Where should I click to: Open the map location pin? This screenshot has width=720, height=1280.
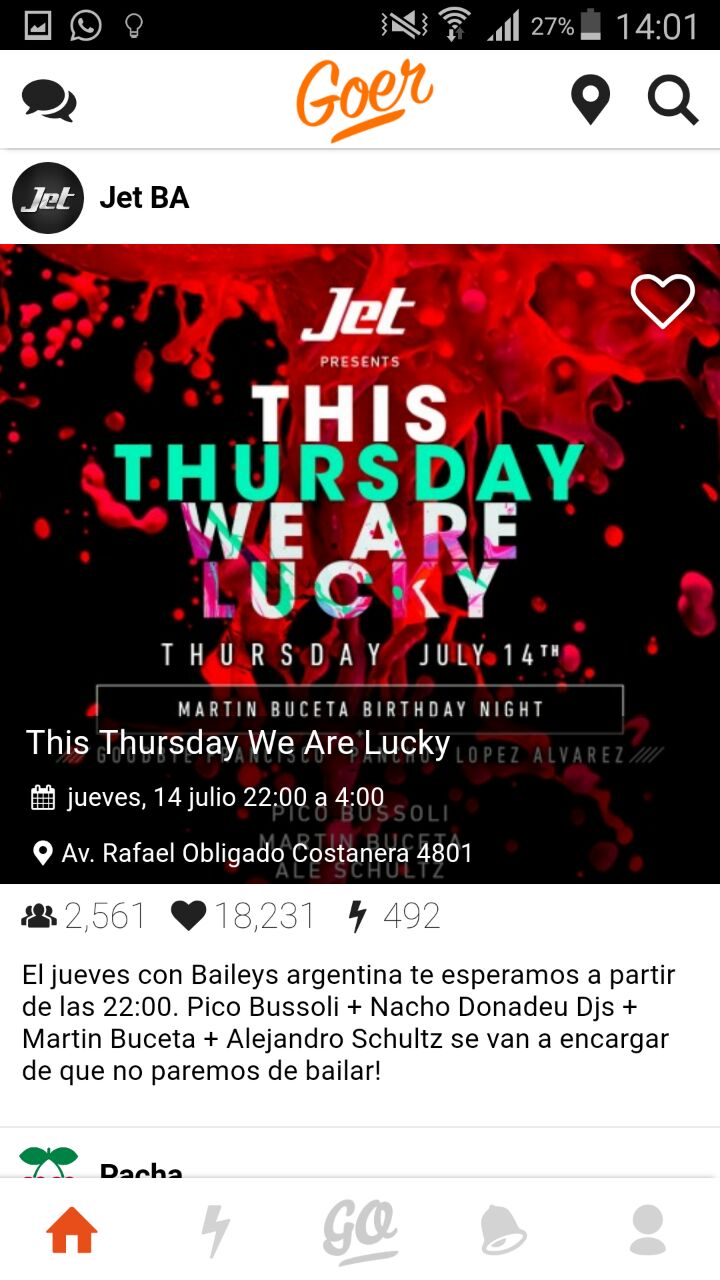590,101
